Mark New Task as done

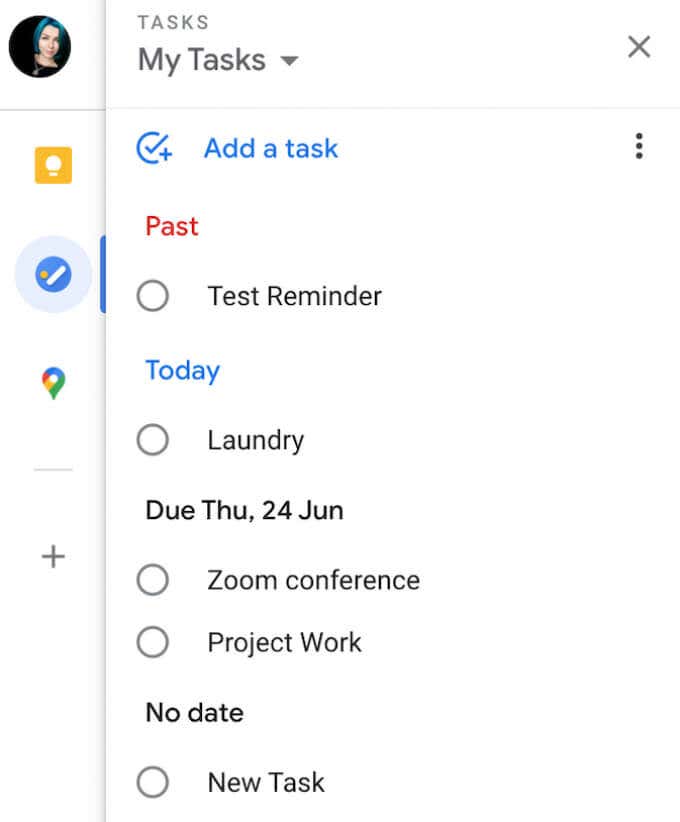click(153, 782)
